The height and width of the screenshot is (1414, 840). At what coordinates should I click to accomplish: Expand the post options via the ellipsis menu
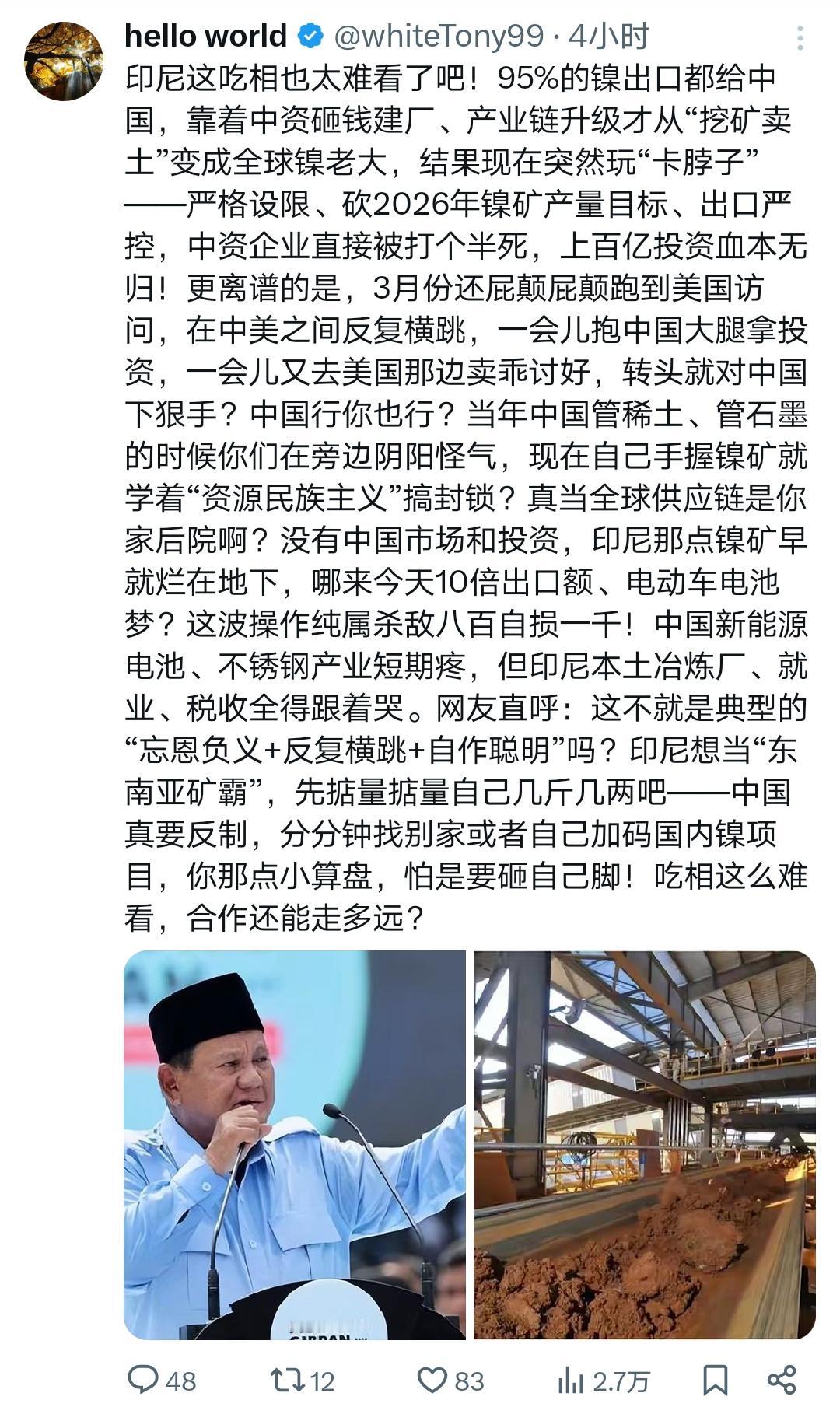(x=798, y=35)
